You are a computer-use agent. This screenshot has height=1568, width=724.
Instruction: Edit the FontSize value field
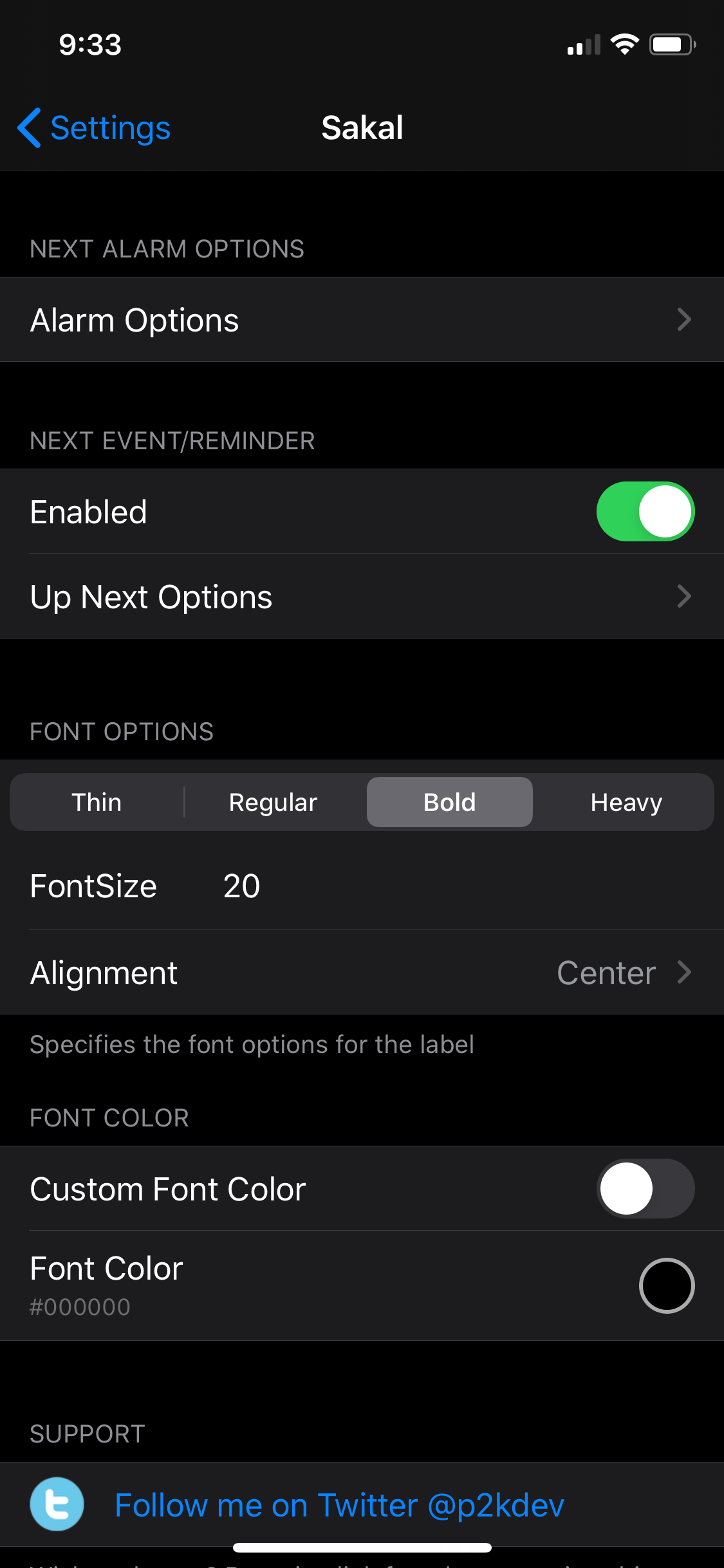pyautogui.click(x=450, y=886)
